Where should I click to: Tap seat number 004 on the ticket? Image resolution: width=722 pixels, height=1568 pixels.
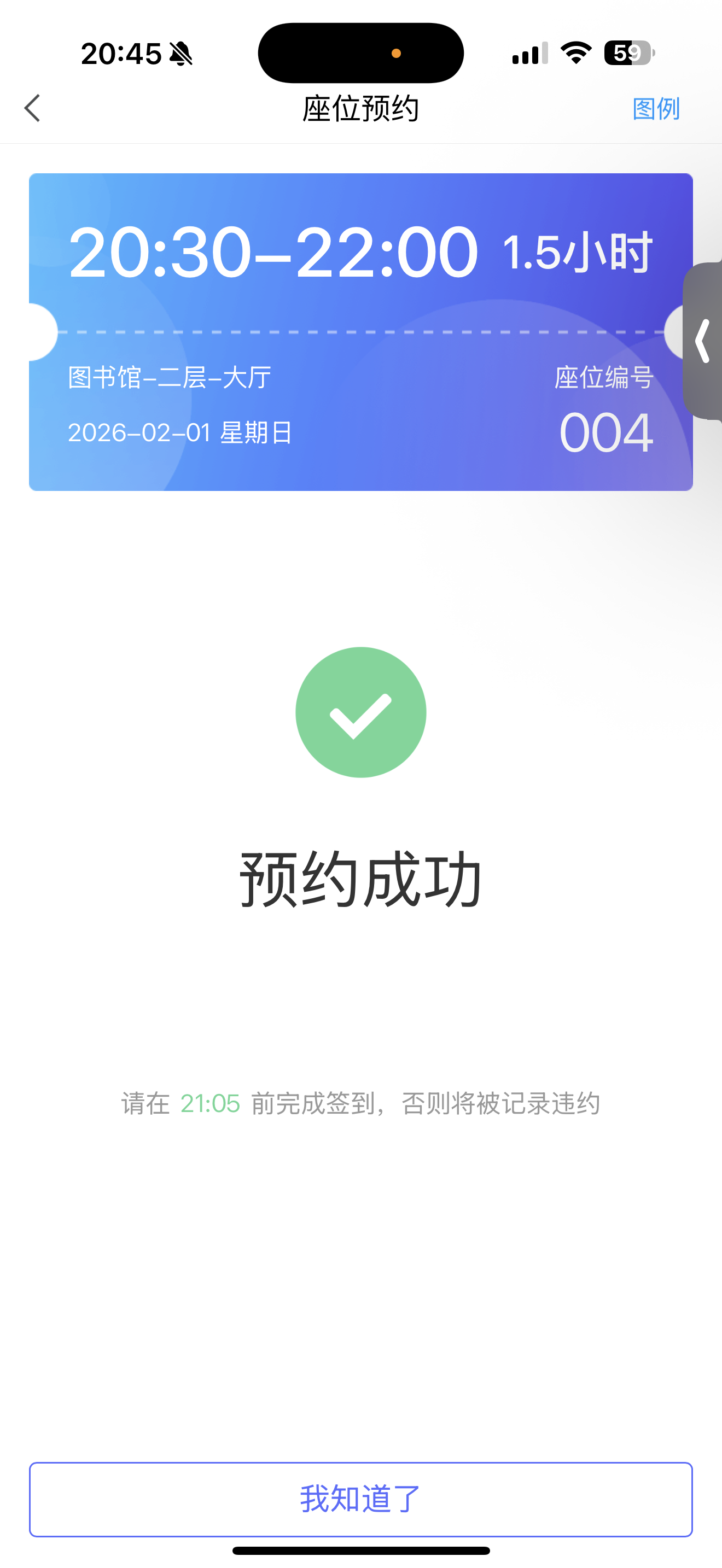(x=605, y=432)
